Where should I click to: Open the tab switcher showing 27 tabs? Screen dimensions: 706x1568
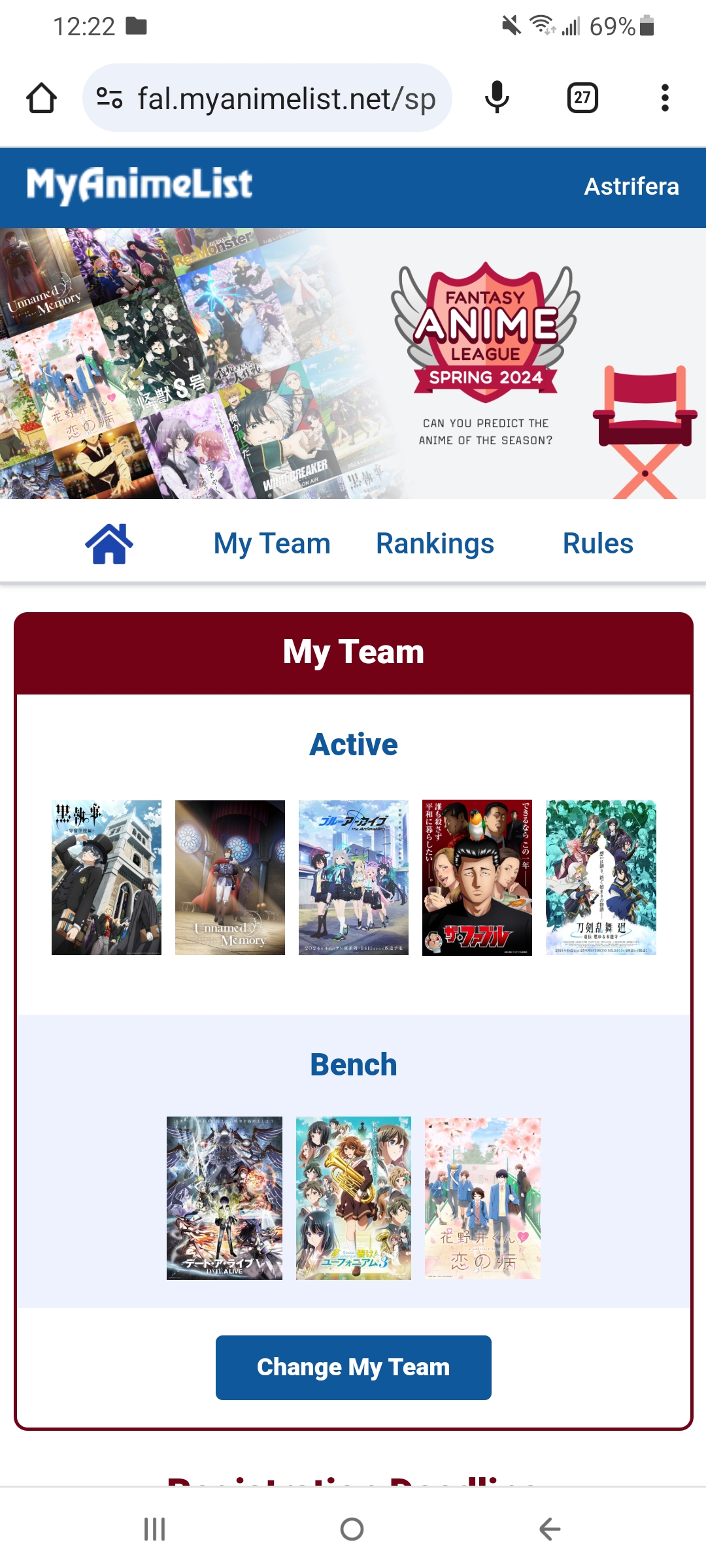(x=582, y=98)
